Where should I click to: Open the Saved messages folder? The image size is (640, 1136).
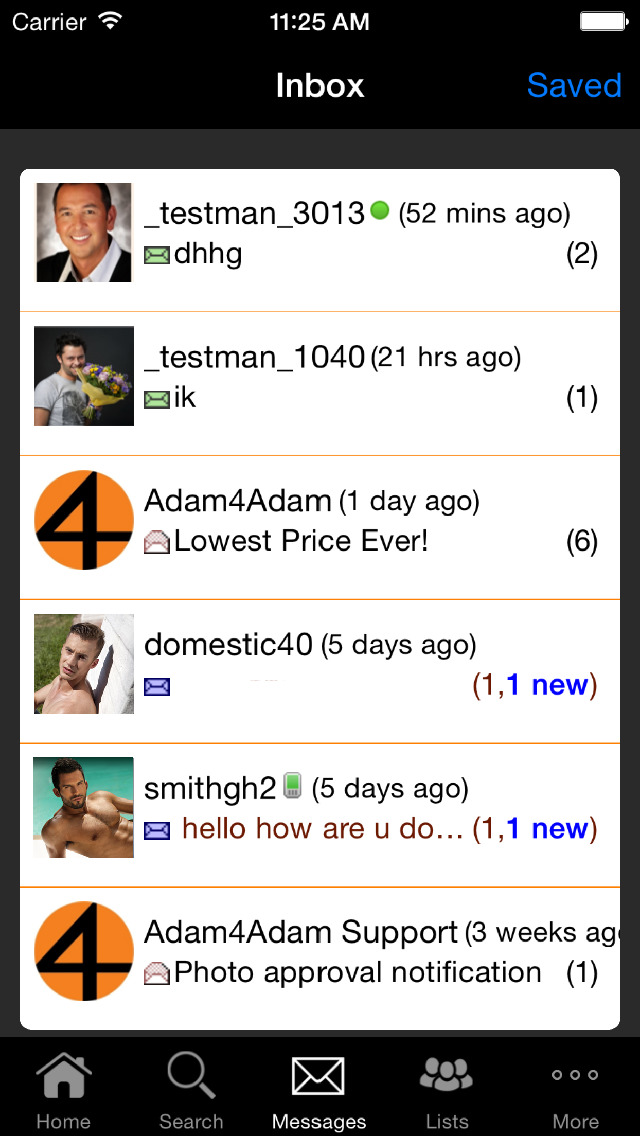[574, 86]
